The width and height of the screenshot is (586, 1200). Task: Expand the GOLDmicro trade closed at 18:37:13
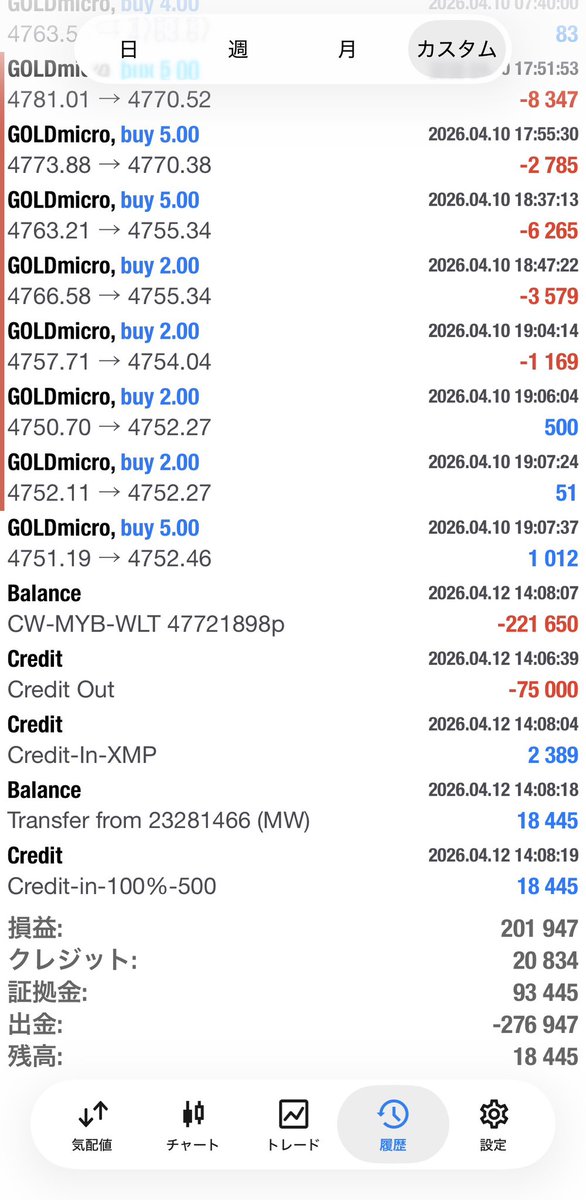(x=293, y=215)
